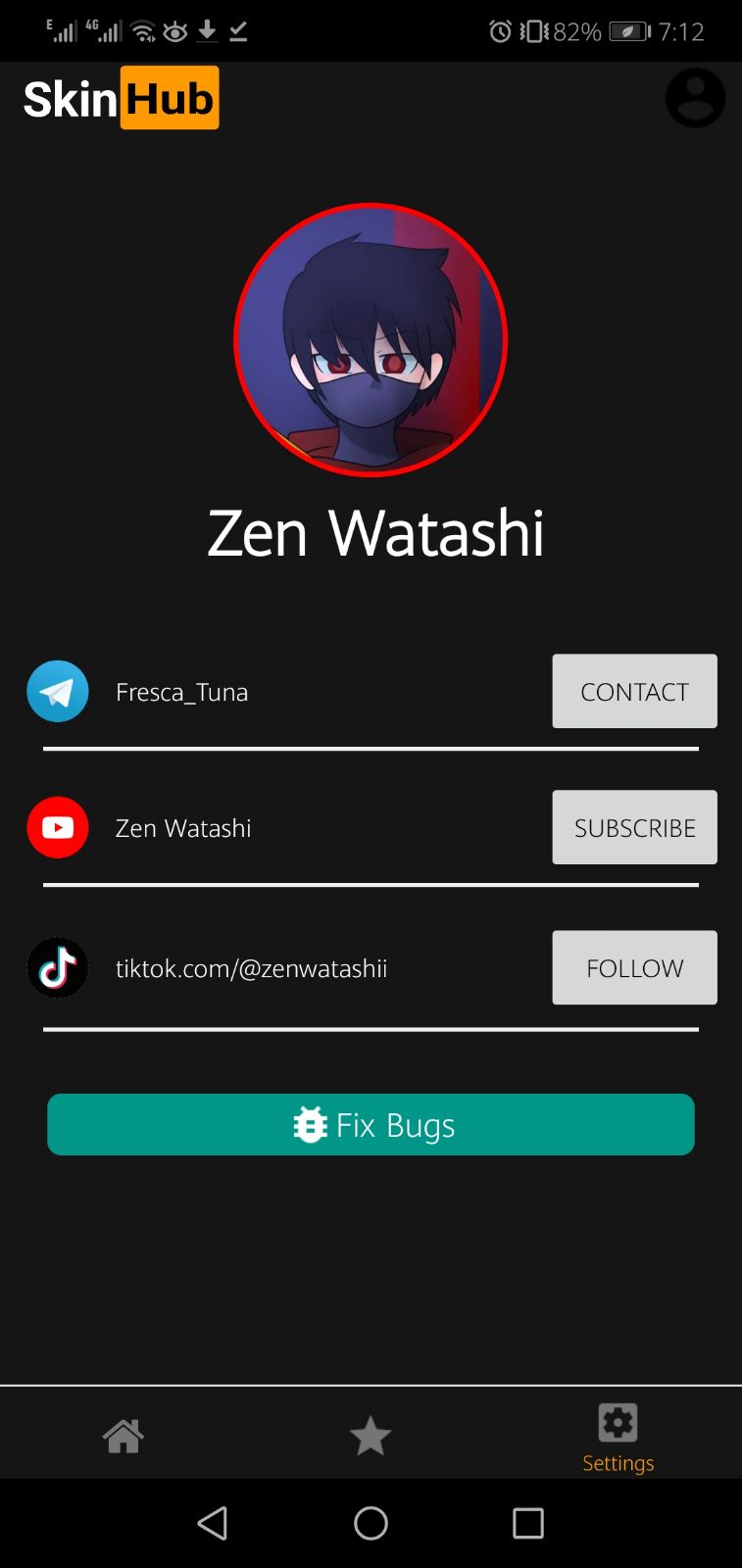
Task: Subscribe to Zen Watashi on YouTube
Action: pyautogui.click(x=634, y=827)
